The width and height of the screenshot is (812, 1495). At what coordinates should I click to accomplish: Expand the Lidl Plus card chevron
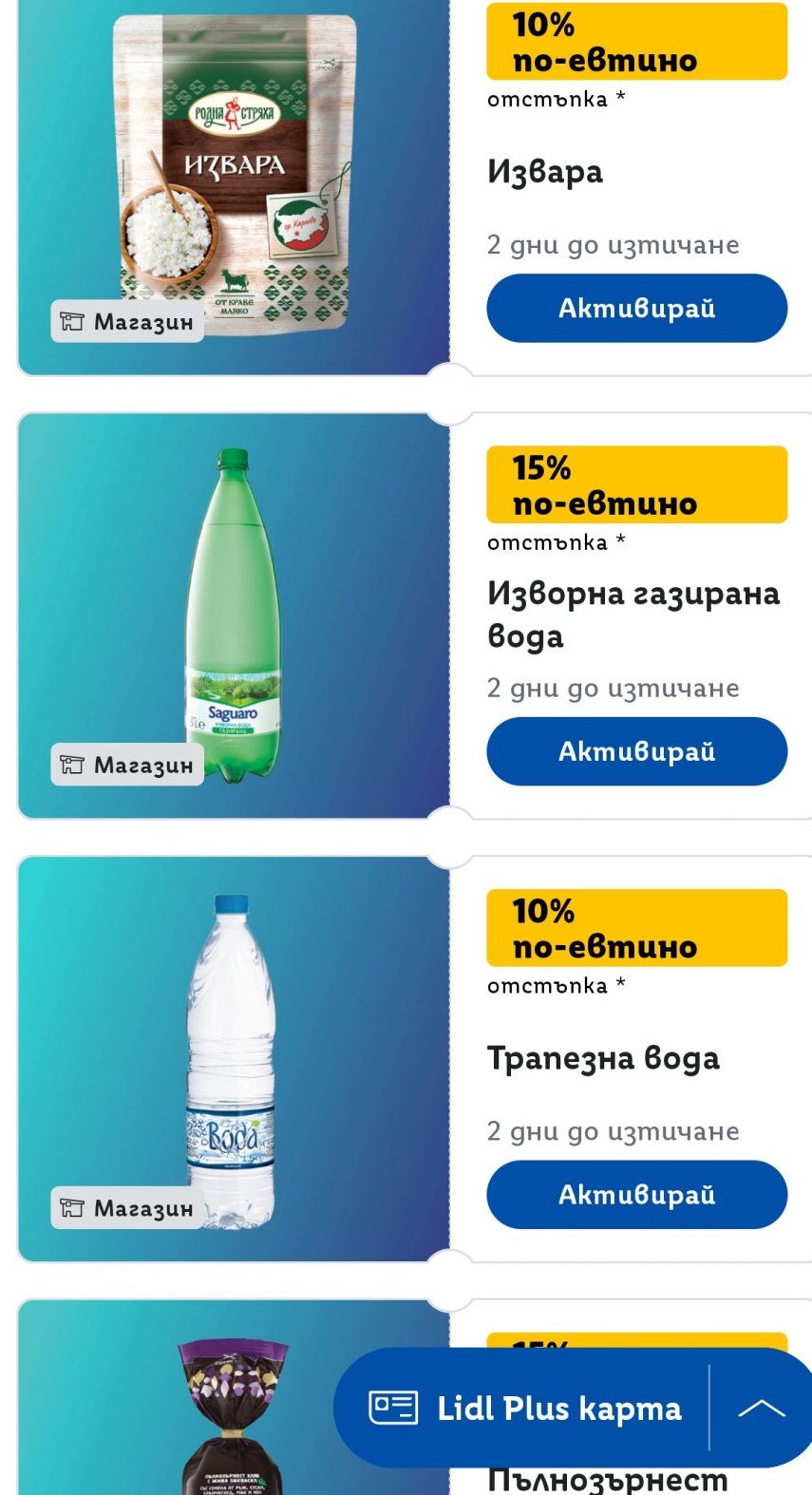tap(762, 1408)
